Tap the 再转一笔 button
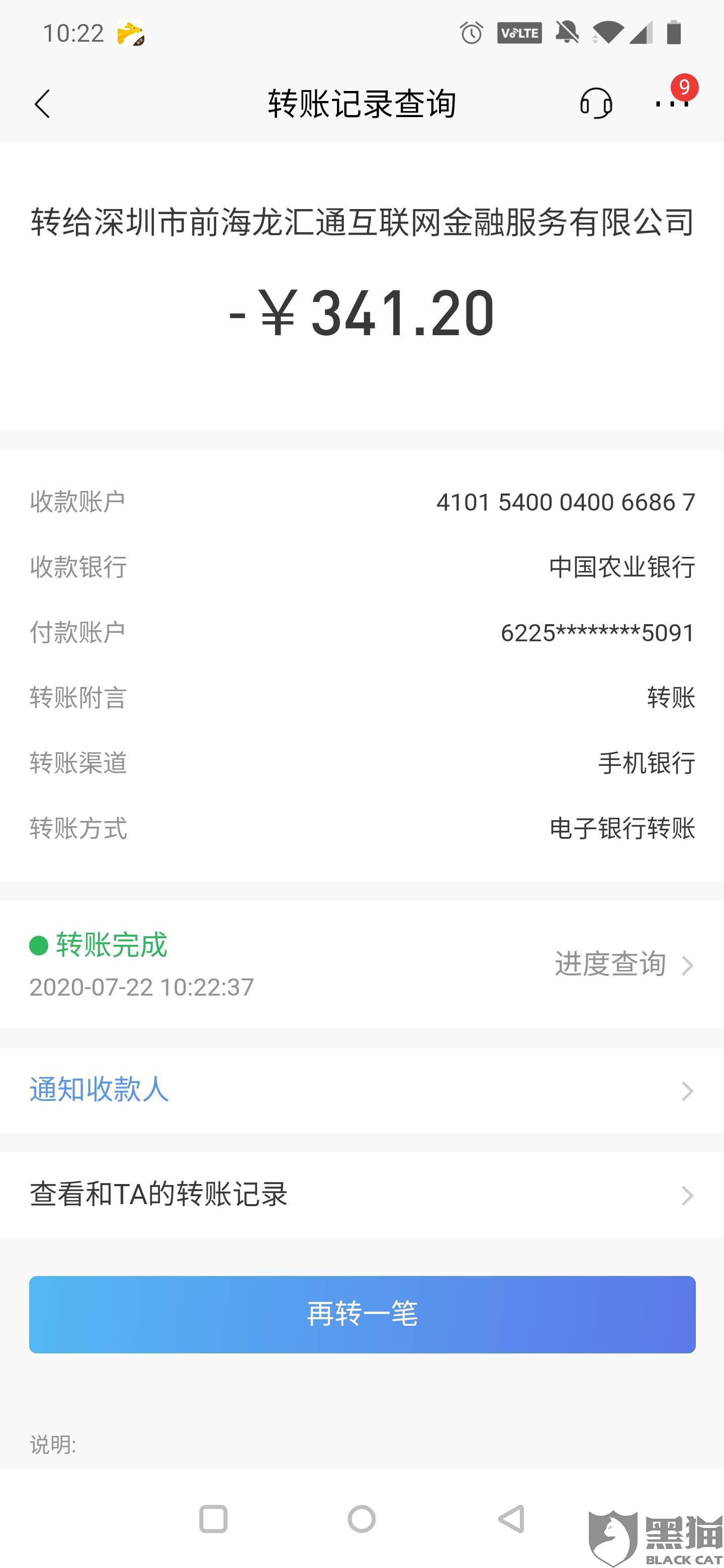724x1568 pixels. 363,1314
